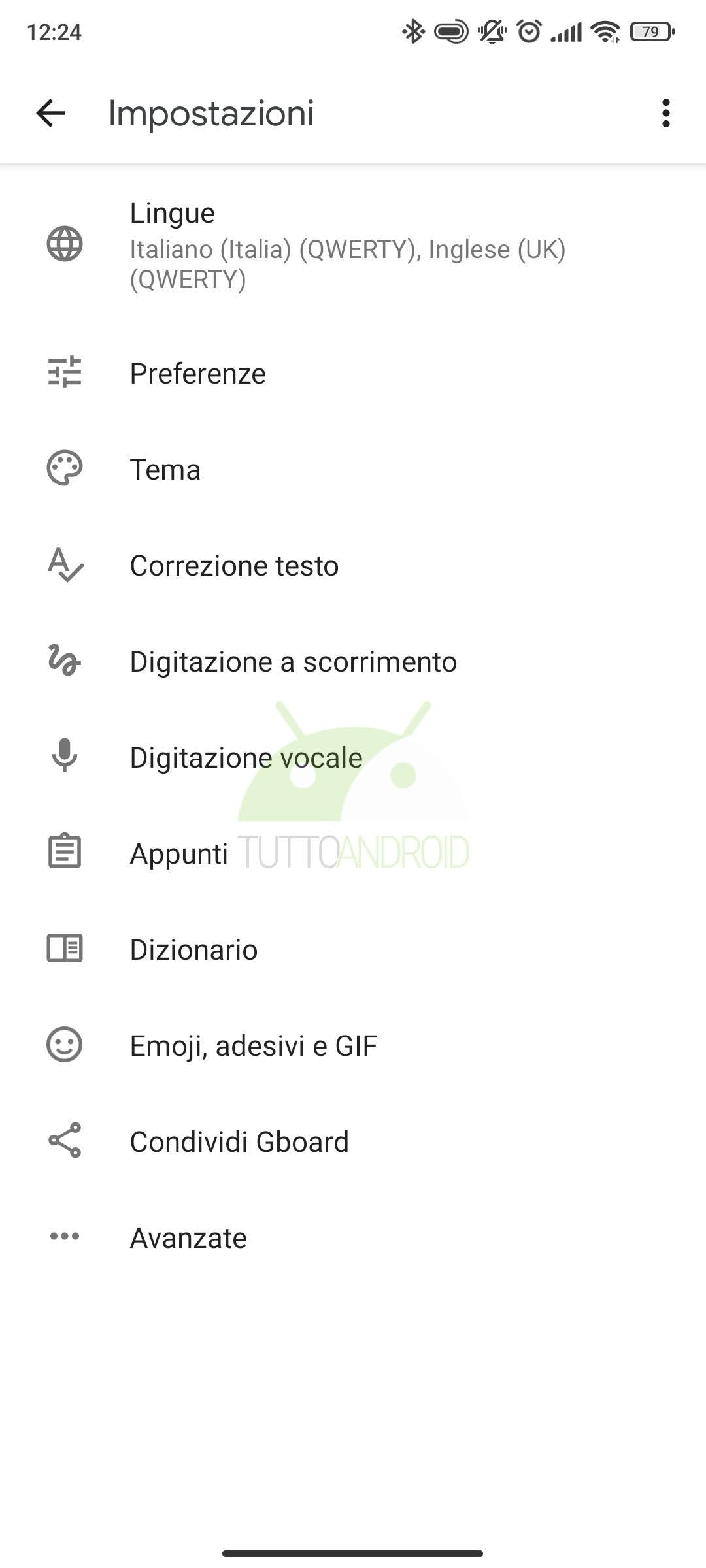Image resolution: width=706 pixels, height=1568 pixels.
Task: Open Dizionario settings
Action: coord(193,950)
